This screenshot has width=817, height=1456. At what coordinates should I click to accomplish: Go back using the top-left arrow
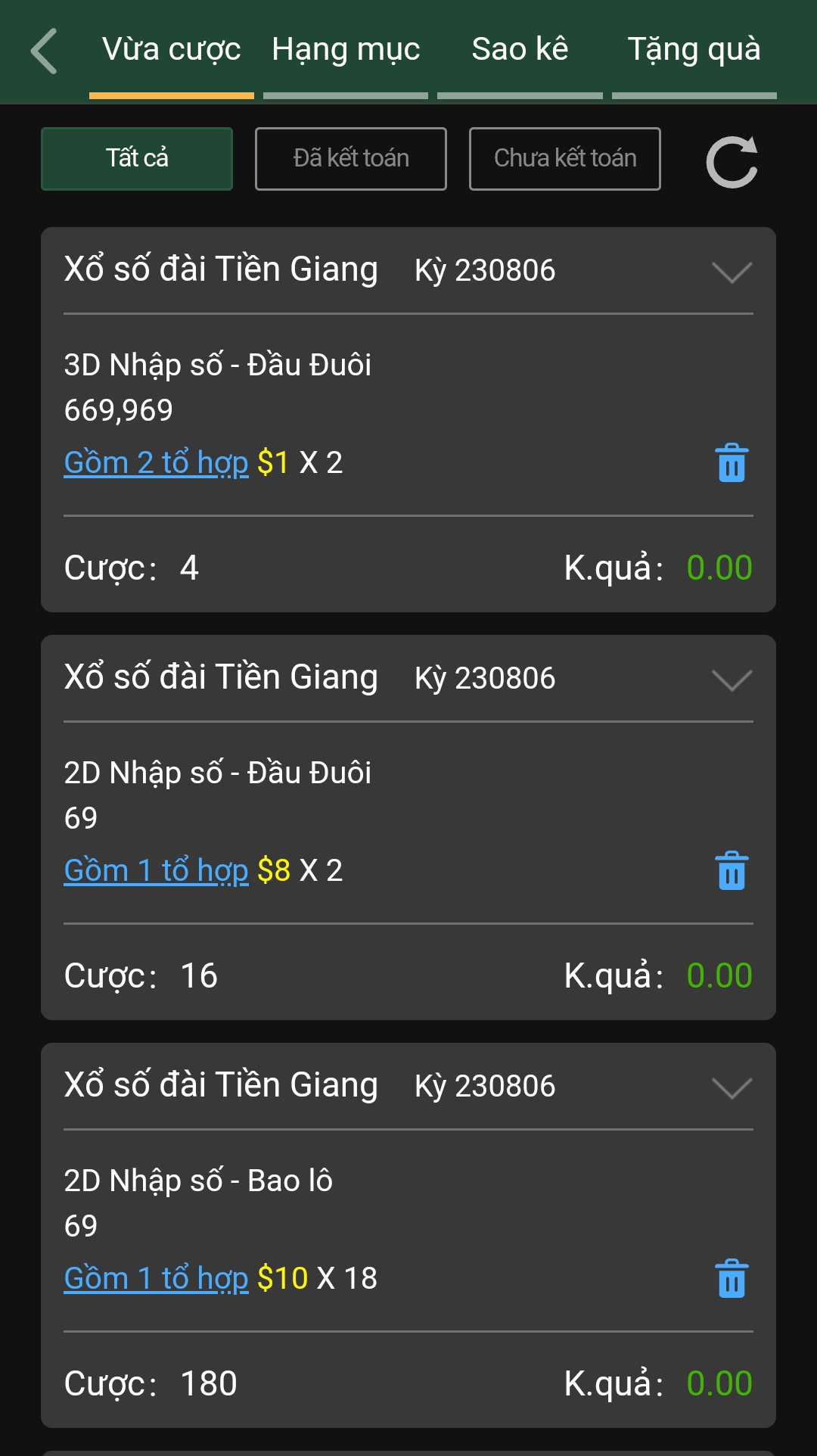point(45,51)
